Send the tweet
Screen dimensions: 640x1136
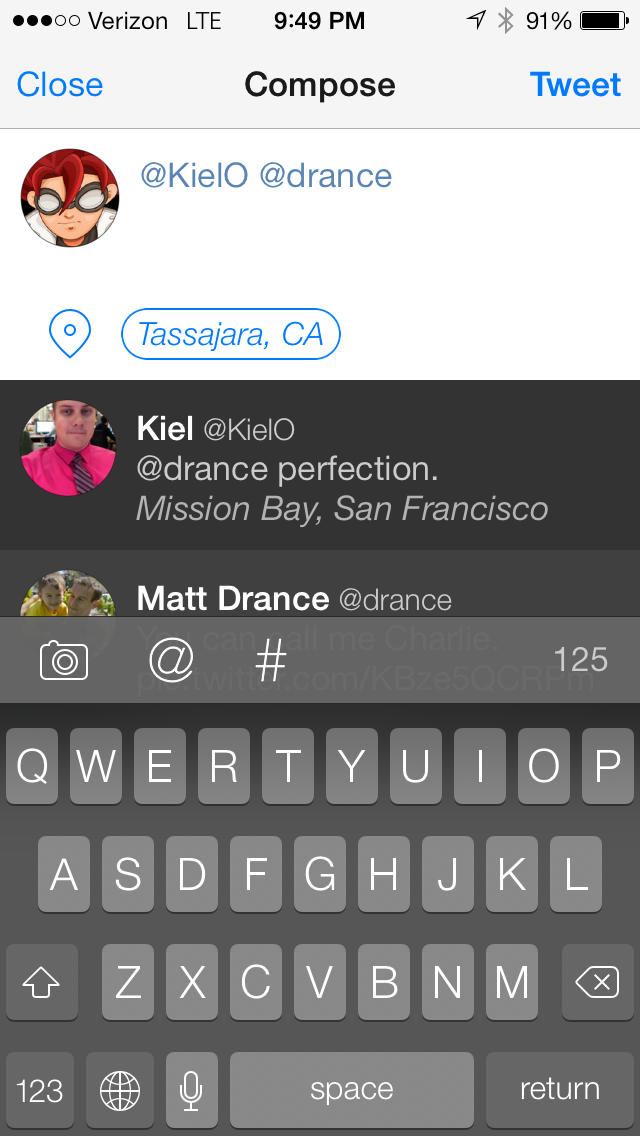click(575, 85)
